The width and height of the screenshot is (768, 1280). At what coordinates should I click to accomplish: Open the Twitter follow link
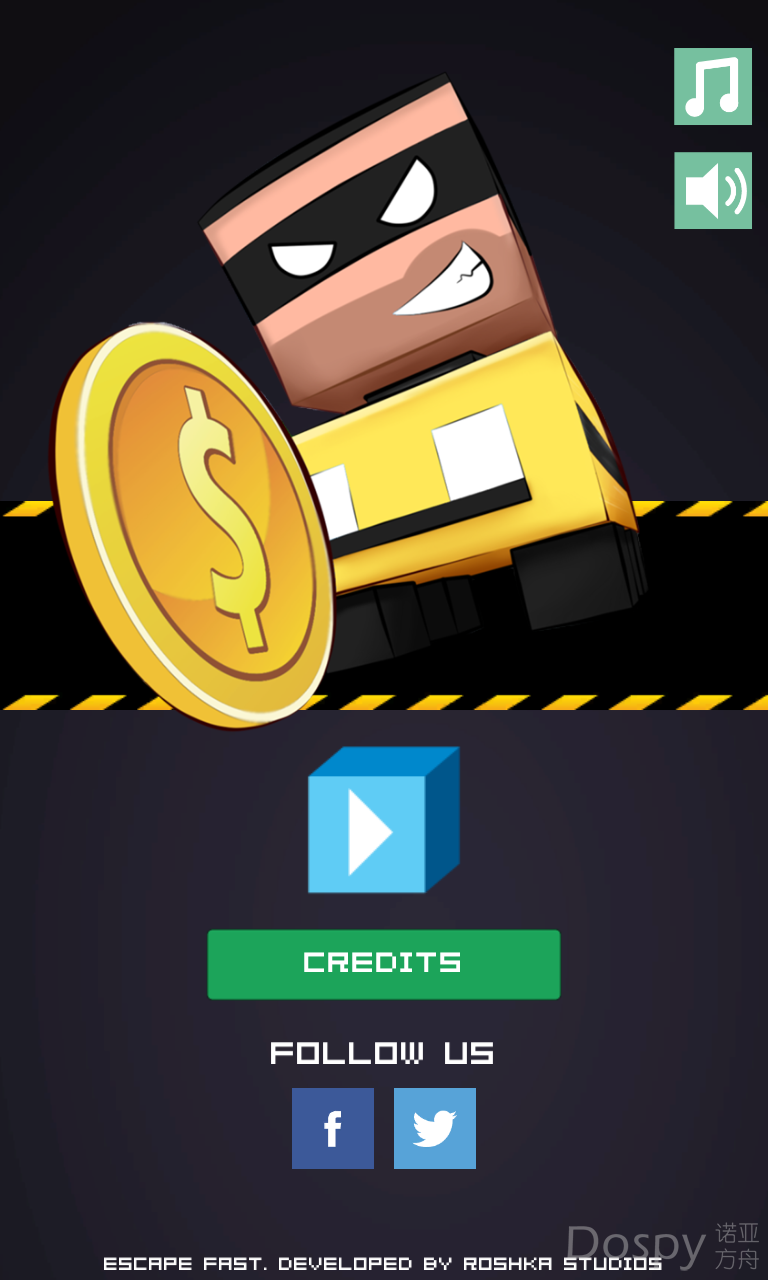[x=435, y=1128]
